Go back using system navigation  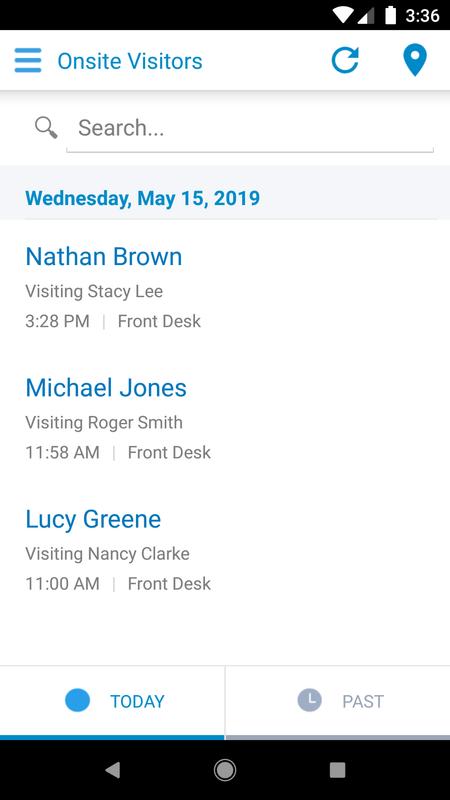pyautogui.click(x=112, y=770)
